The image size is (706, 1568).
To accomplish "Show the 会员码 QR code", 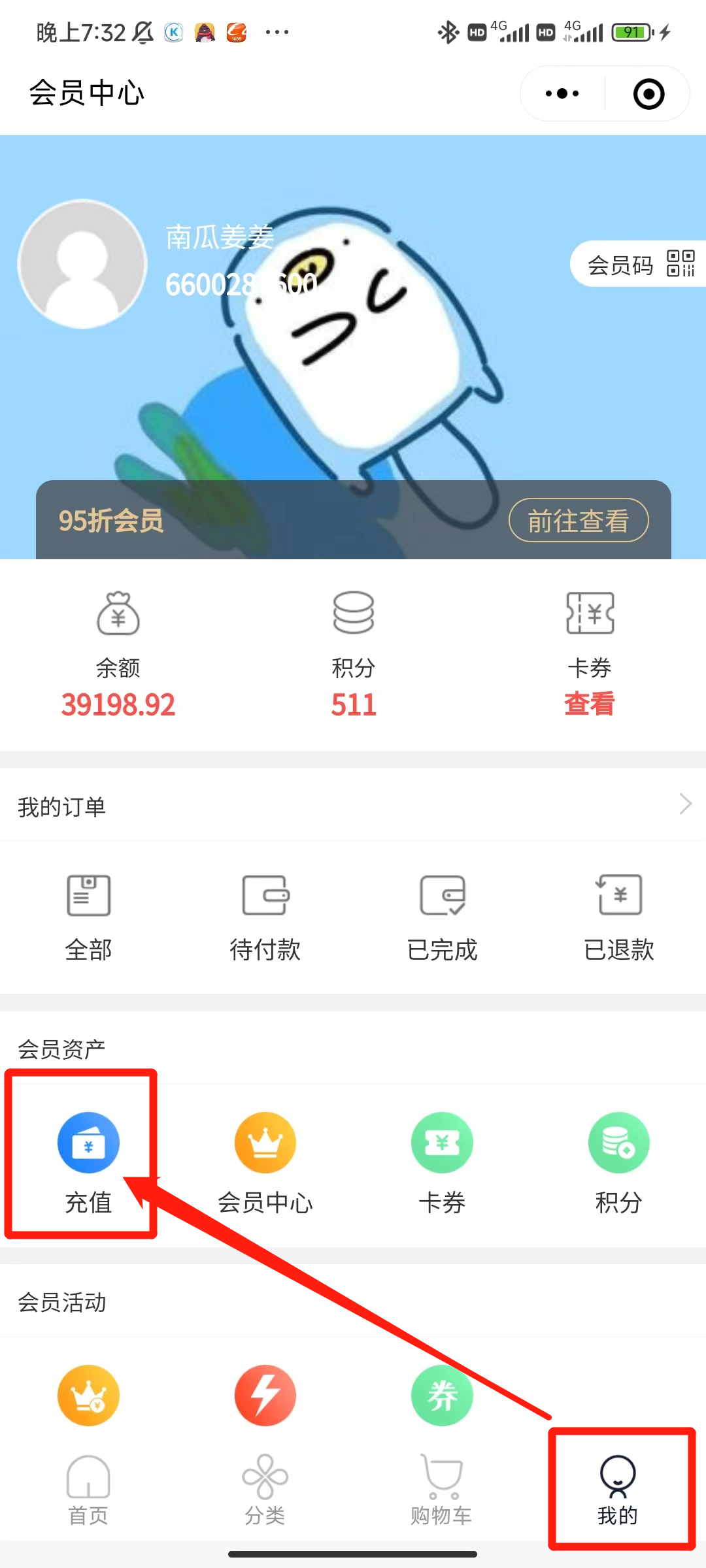I will 639,264.
